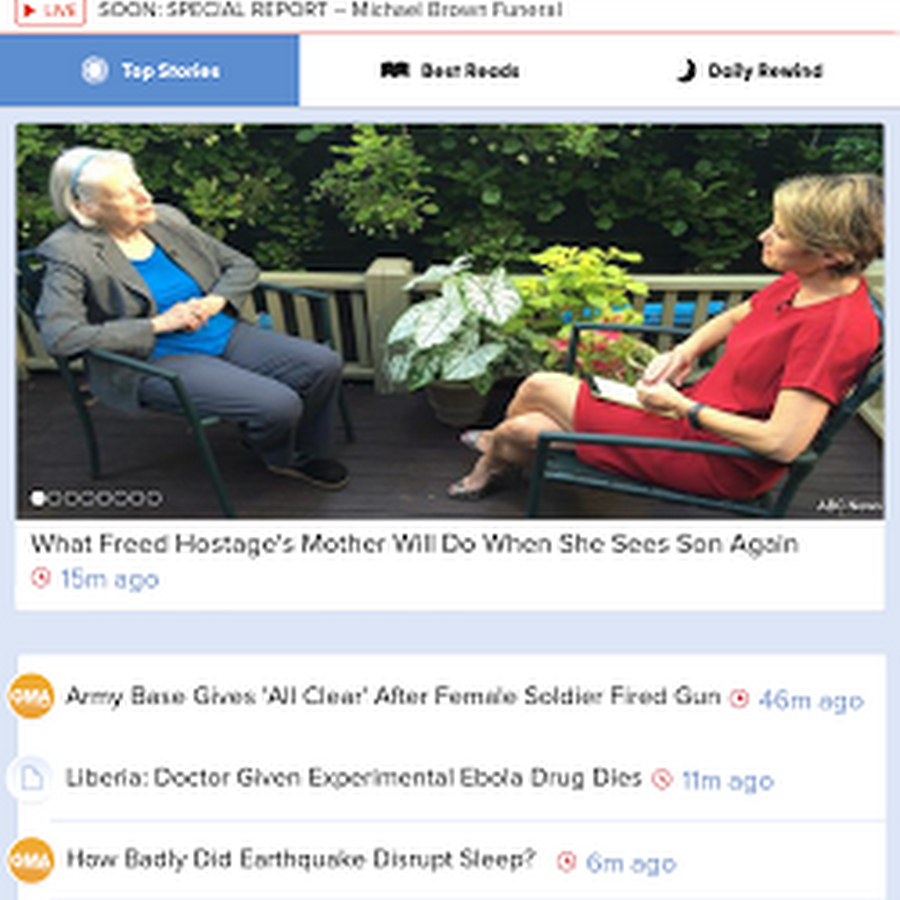Screen dimensions: 900x900
Task: Select the carousel page indicator dots
Action: point(96,498)
